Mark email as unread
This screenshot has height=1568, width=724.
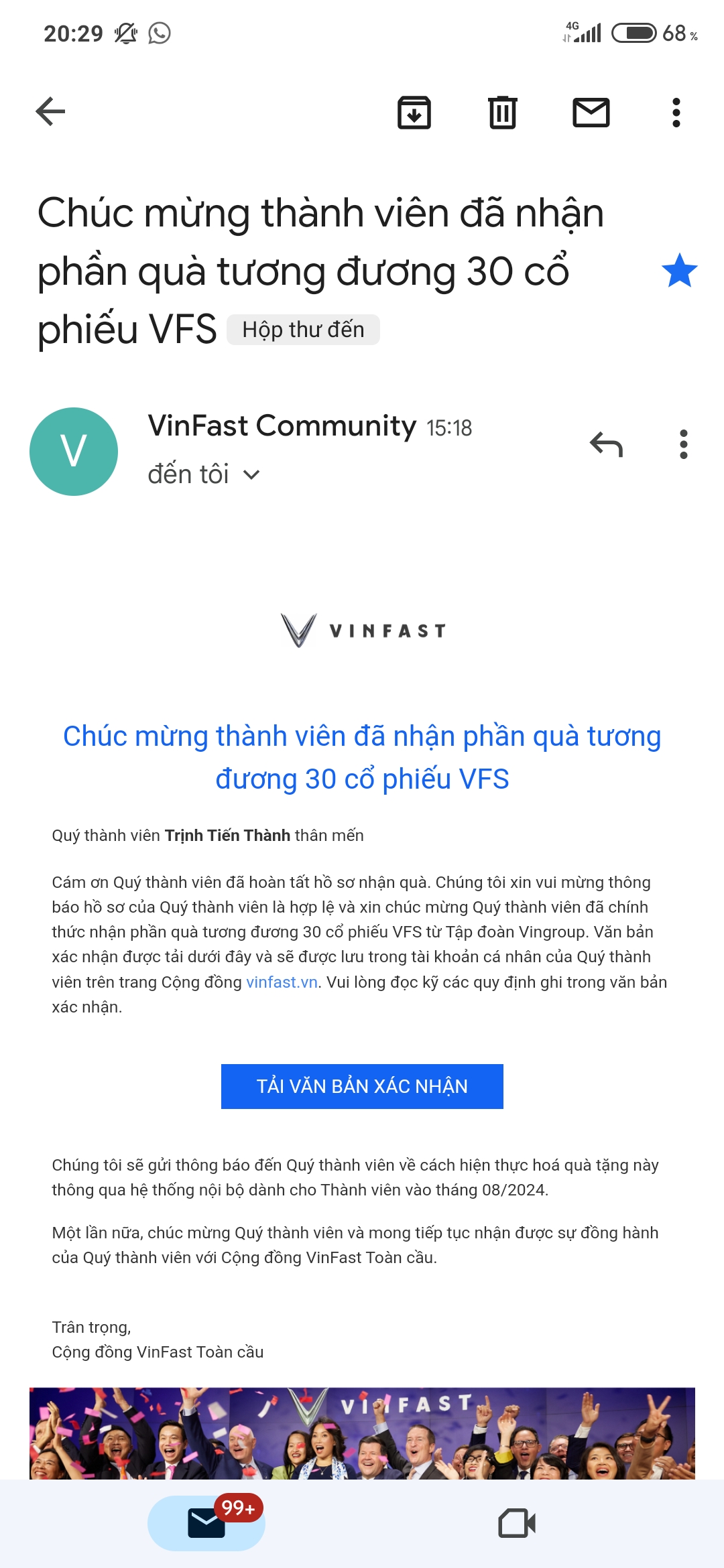click(x=591, y=112)
